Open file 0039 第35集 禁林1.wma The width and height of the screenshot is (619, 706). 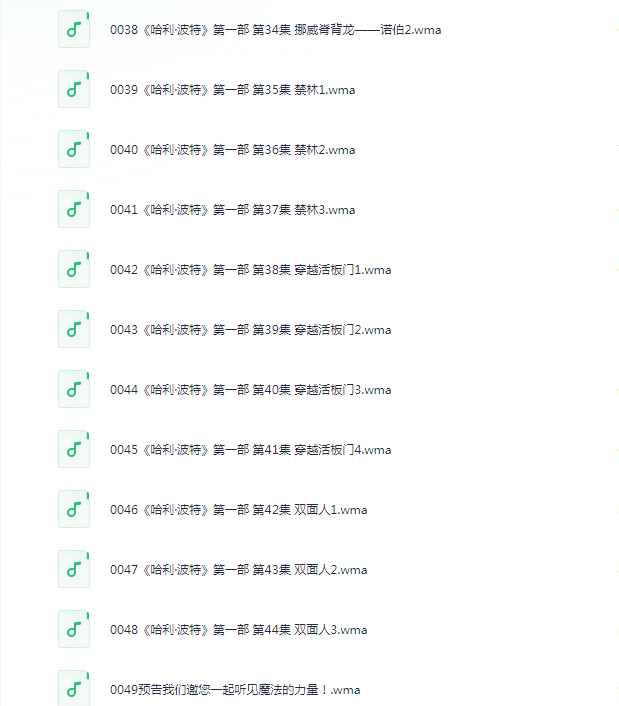(x=232, y=90)
